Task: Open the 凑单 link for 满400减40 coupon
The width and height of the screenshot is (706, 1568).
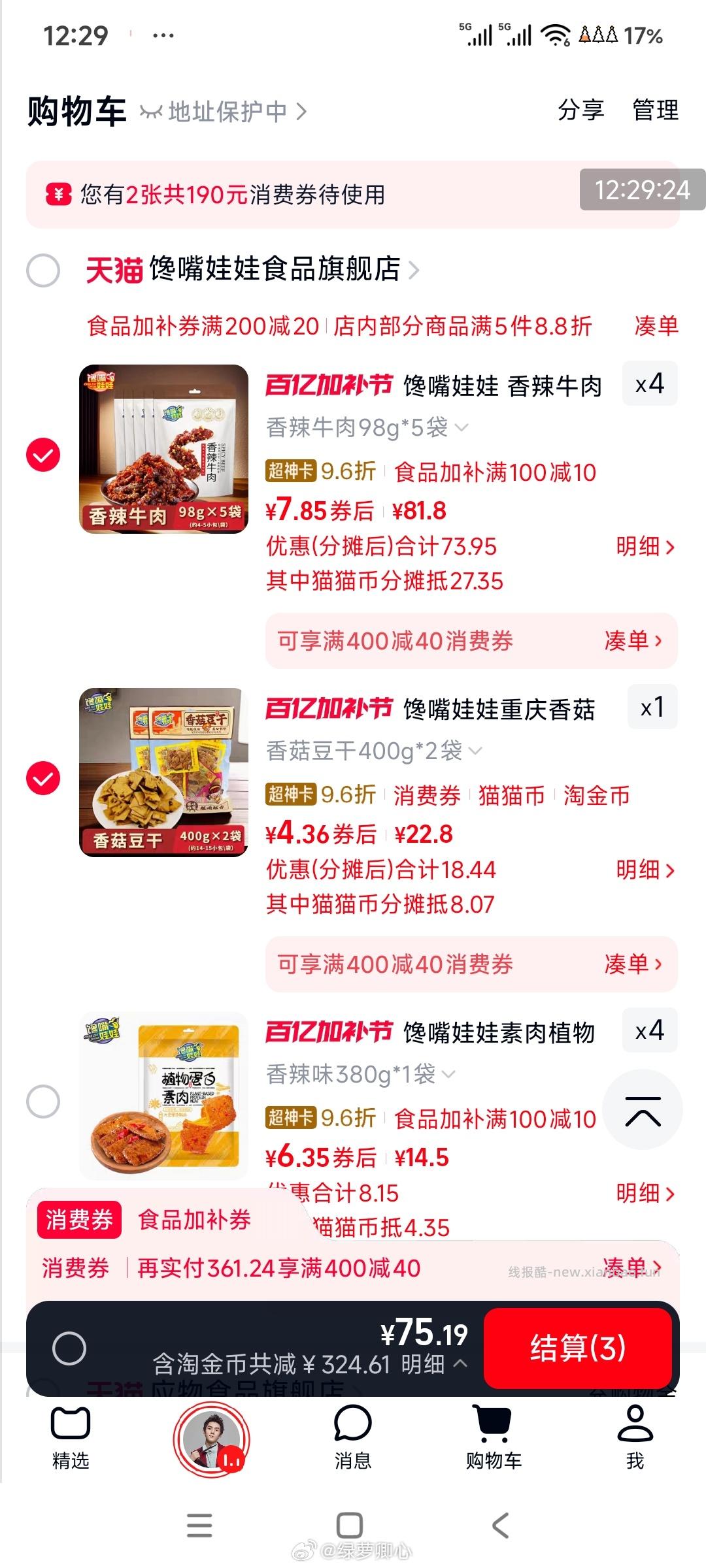Action: 631,642
